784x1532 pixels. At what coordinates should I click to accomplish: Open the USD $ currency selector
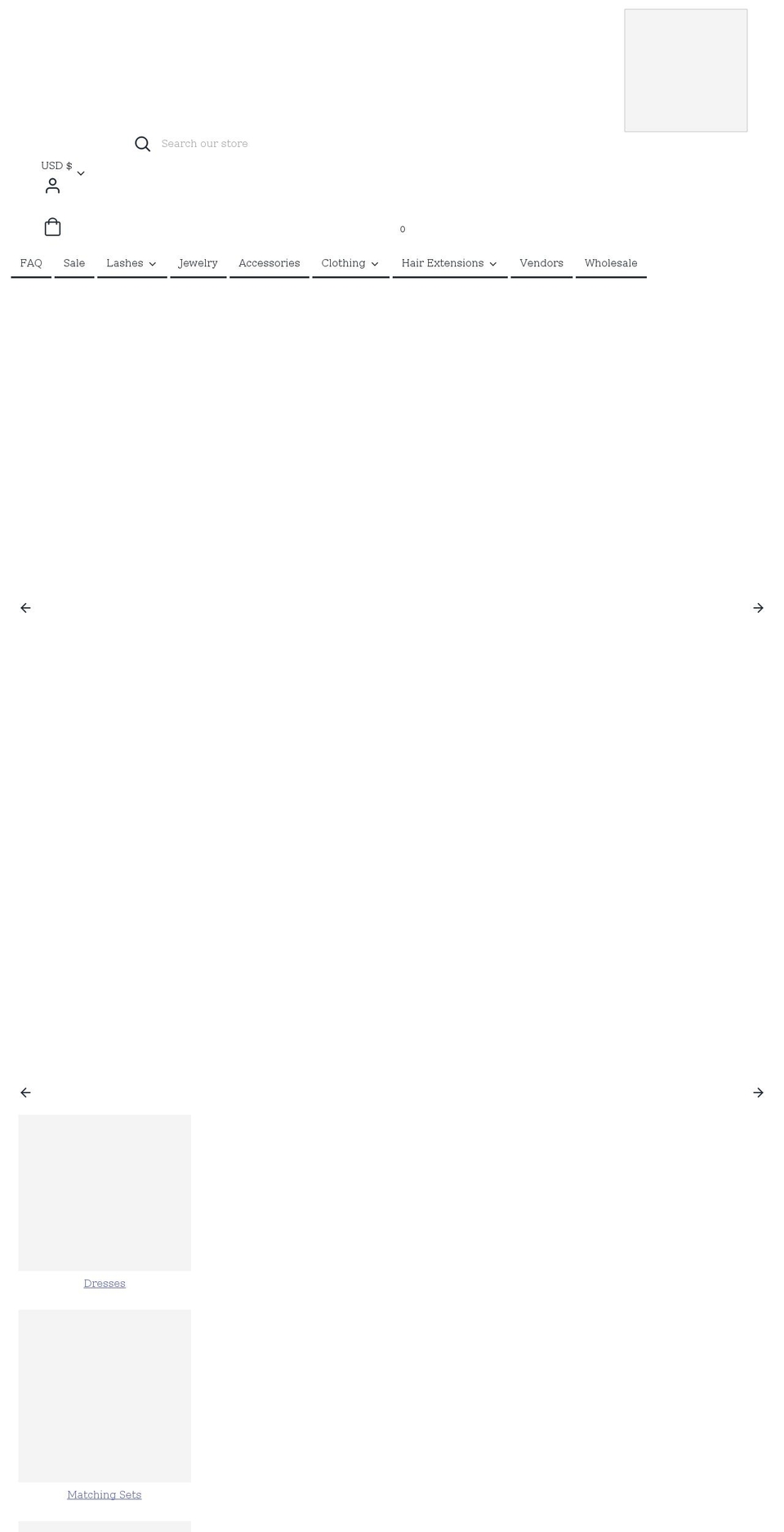coord(63,167)
